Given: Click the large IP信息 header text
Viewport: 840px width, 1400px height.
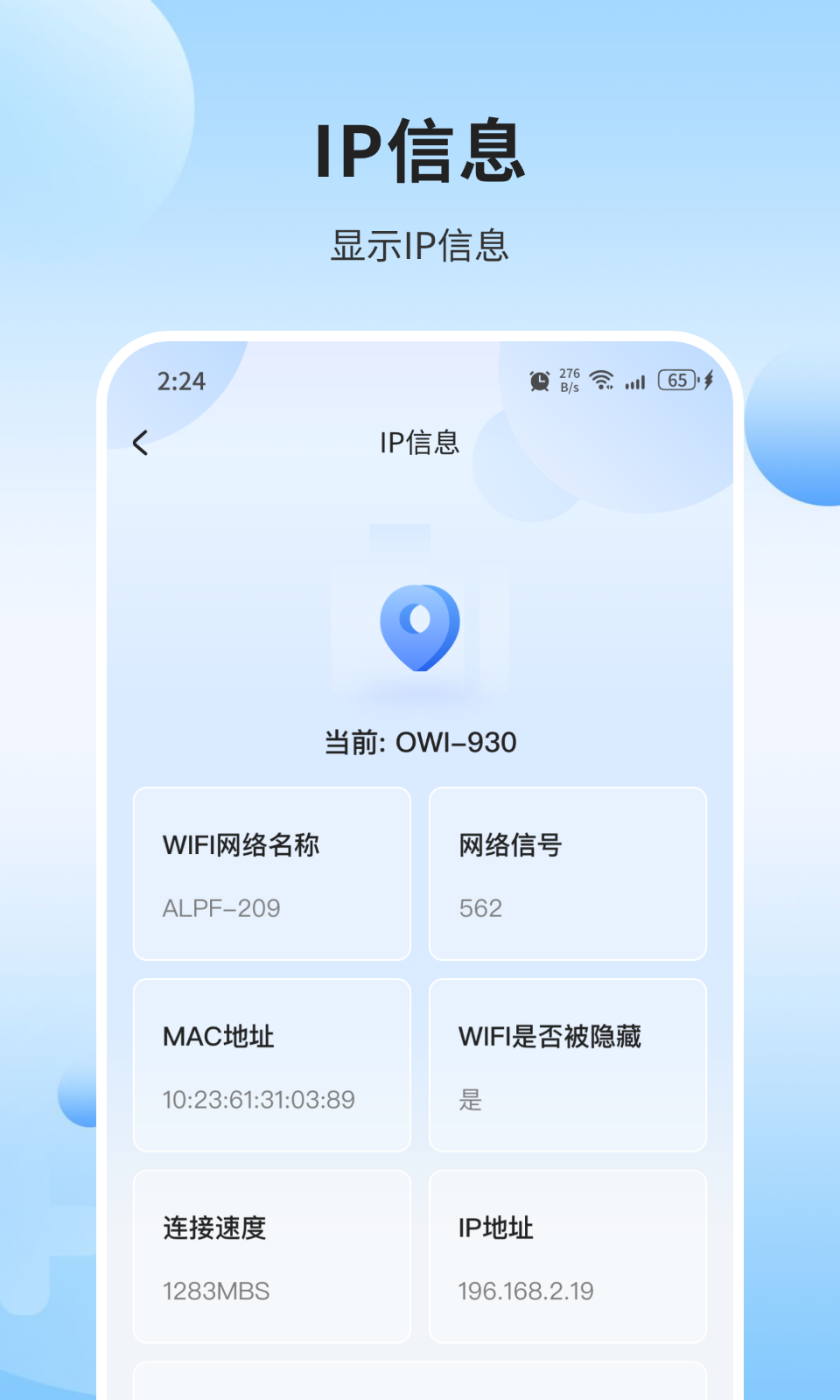Looking at the screenshot, I should click(x=421, y=153).
